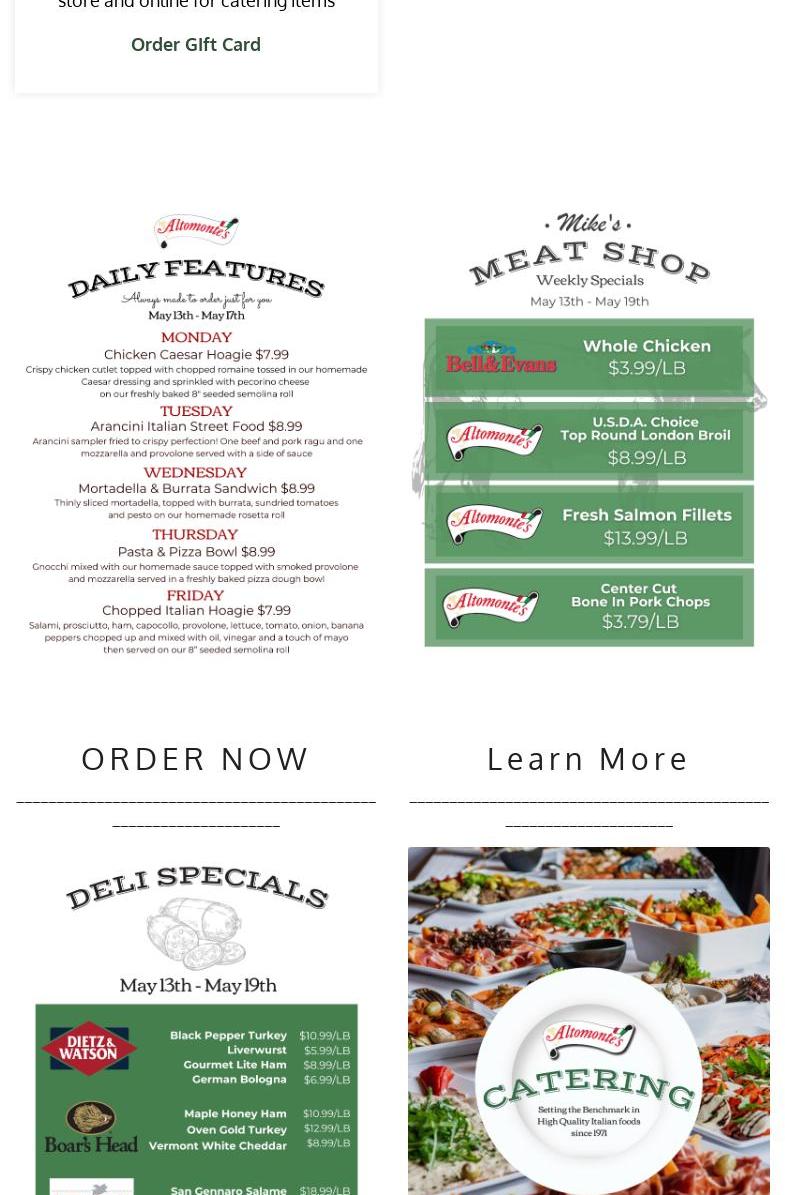View the Deli Specials flyer
The height and width of the screenshot is (1195, 785).
tap(196, 1030)
